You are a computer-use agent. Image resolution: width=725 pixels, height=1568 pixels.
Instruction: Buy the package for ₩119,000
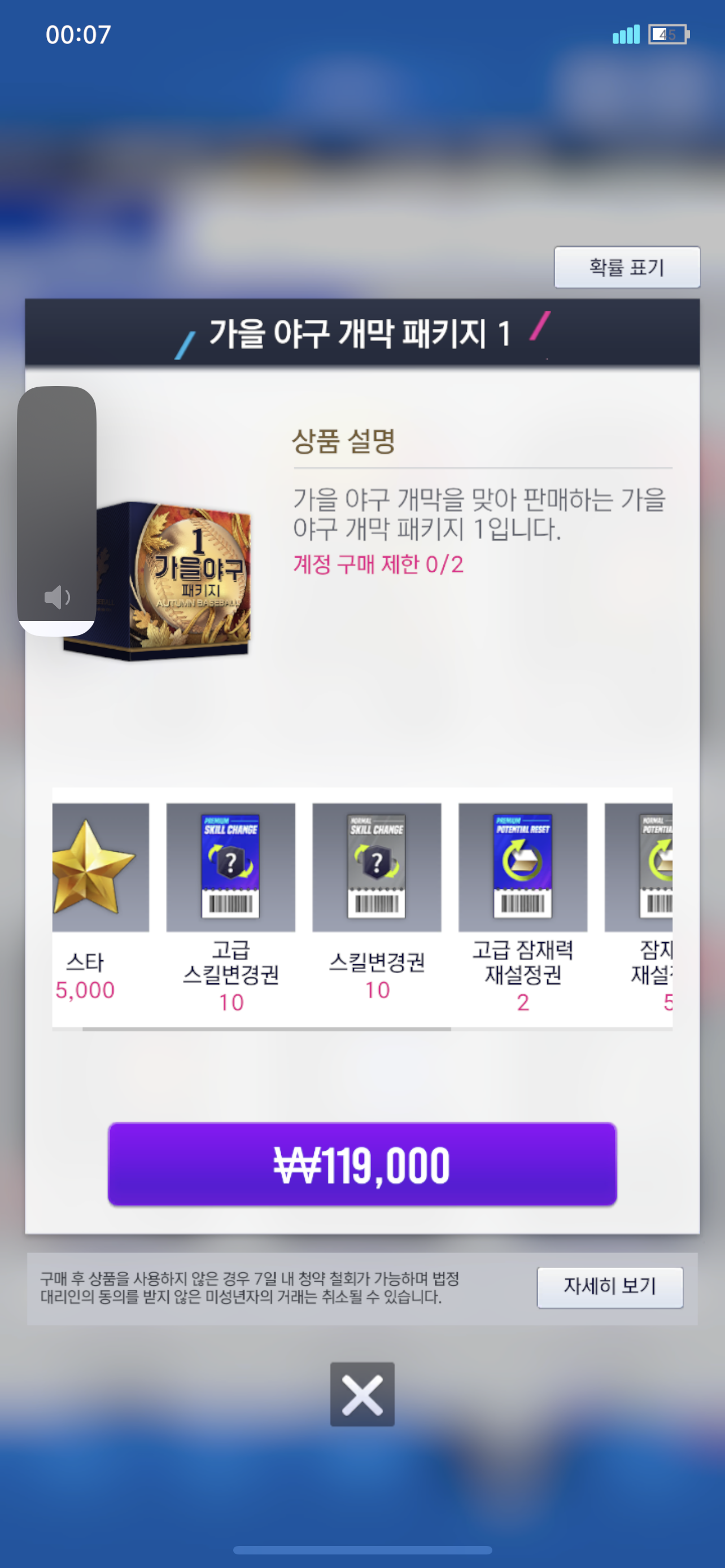point(362,1164)
